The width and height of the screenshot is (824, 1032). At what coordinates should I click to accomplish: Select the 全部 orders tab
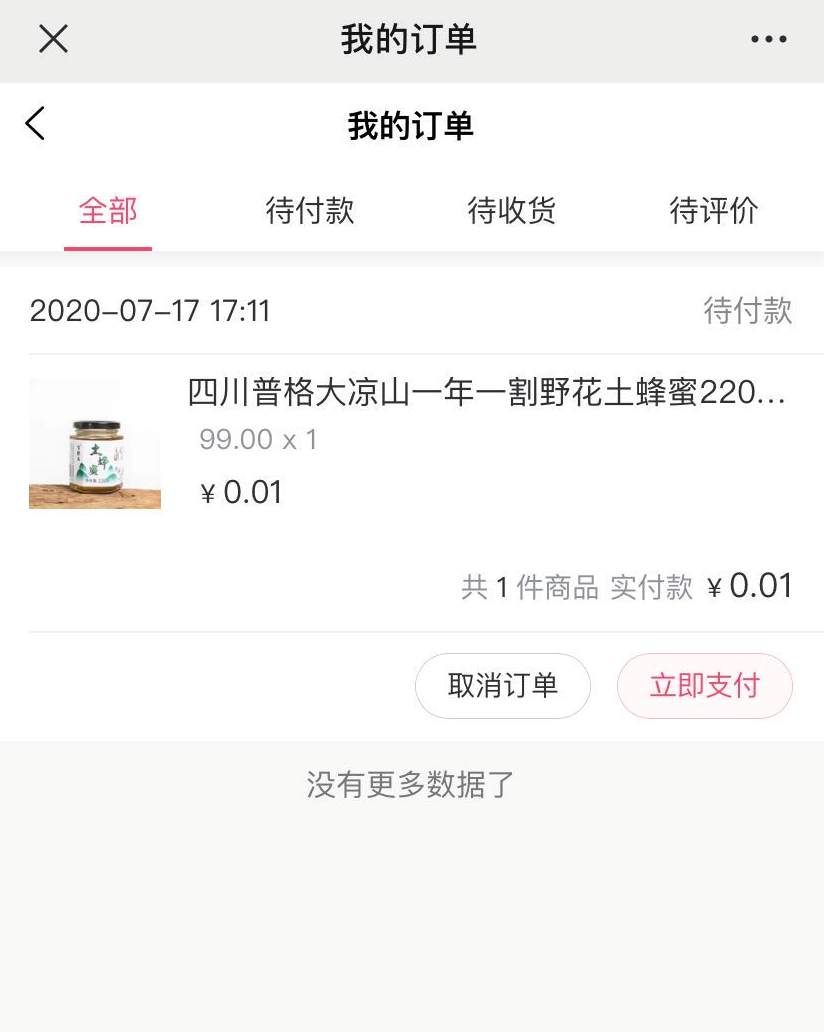108,211
